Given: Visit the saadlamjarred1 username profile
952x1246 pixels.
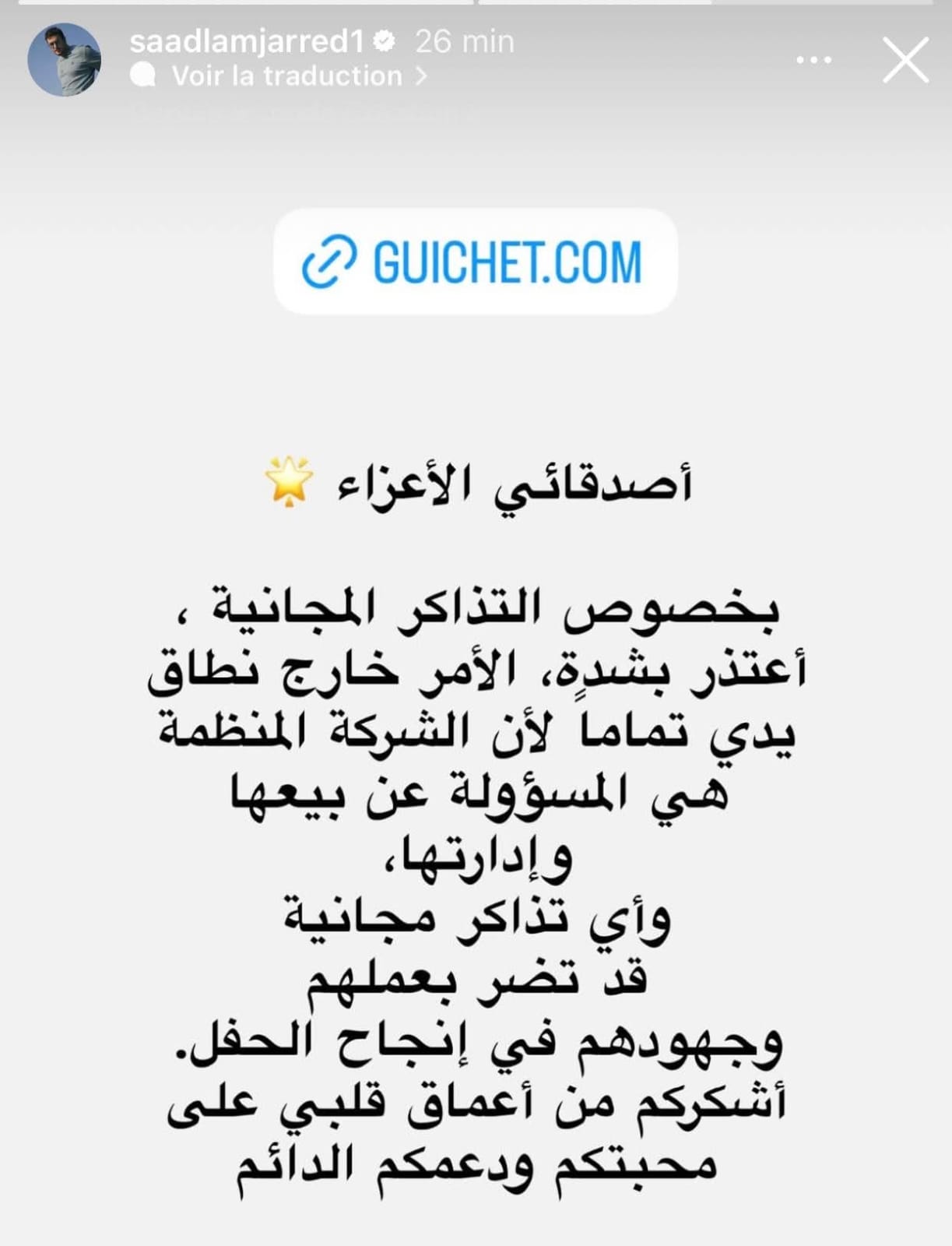Looking at the screenshot, I should tap(246, 41).
